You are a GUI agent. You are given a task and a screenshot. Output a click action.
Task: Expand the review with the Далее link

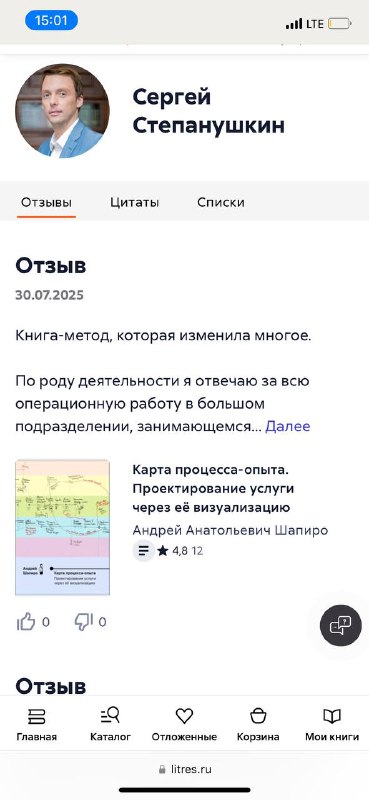(x=287, y=426)
